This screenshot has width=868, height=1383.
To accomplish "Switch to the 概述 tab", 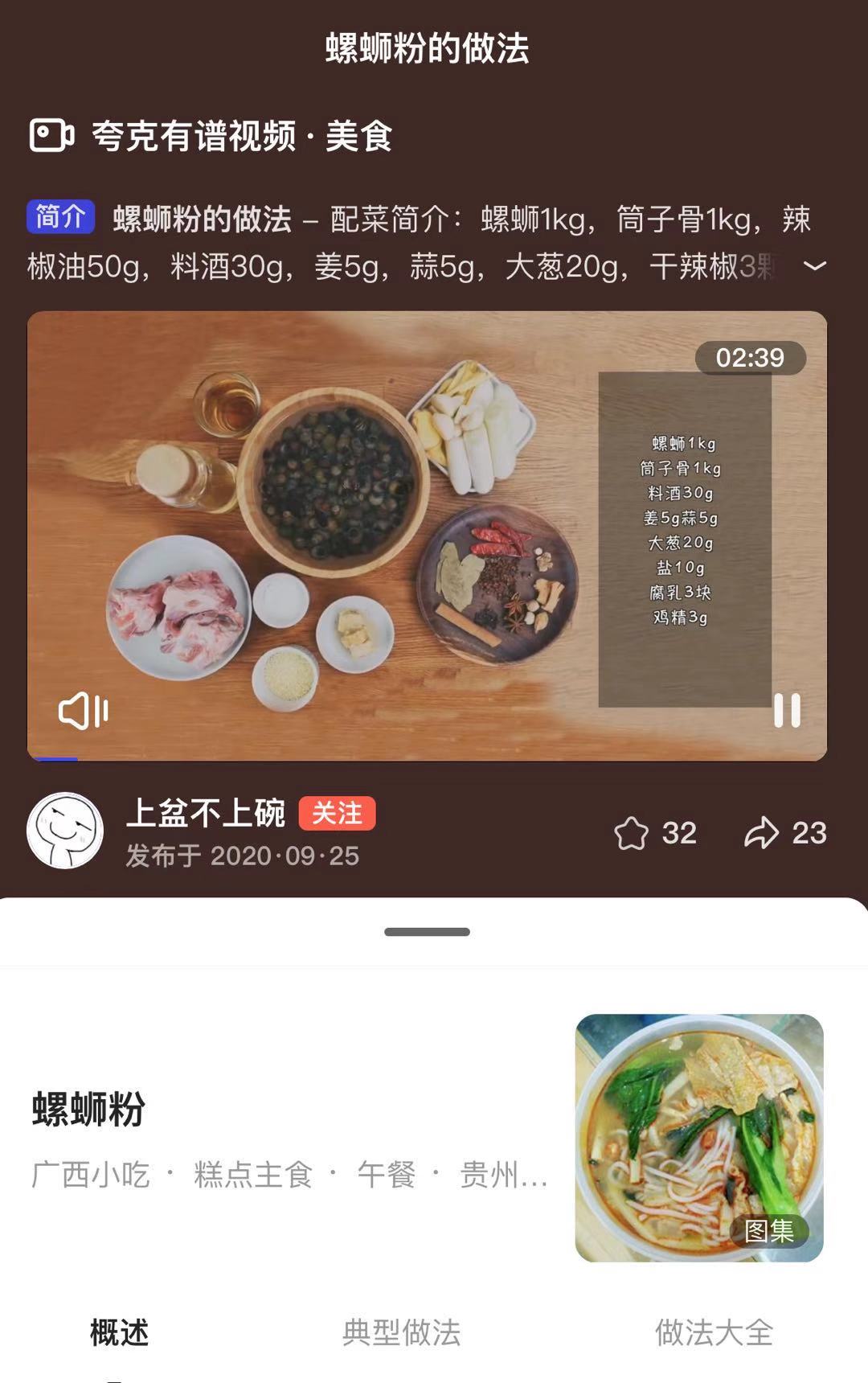I will pos(119,1332).
